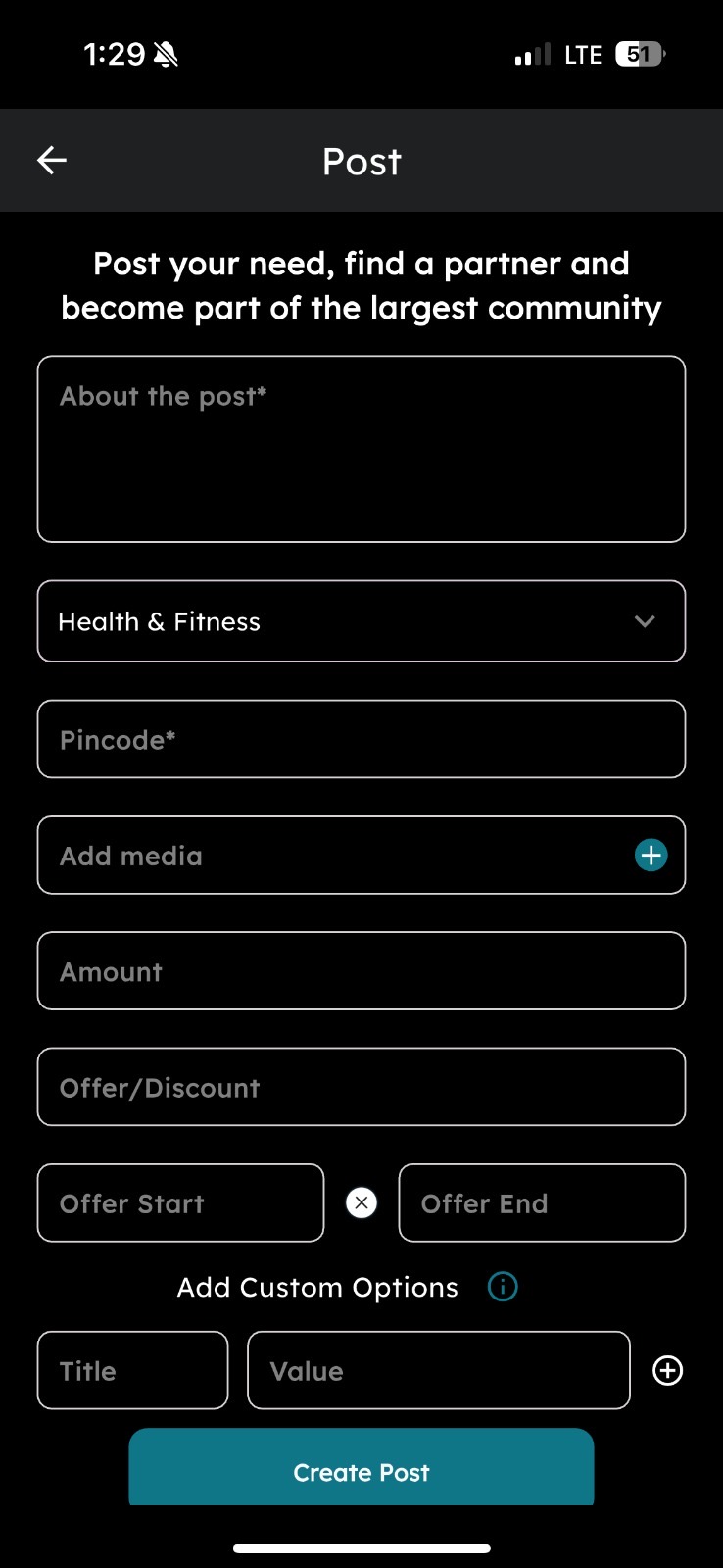Tap the battery indicator in the status bar

click(642, 54)
